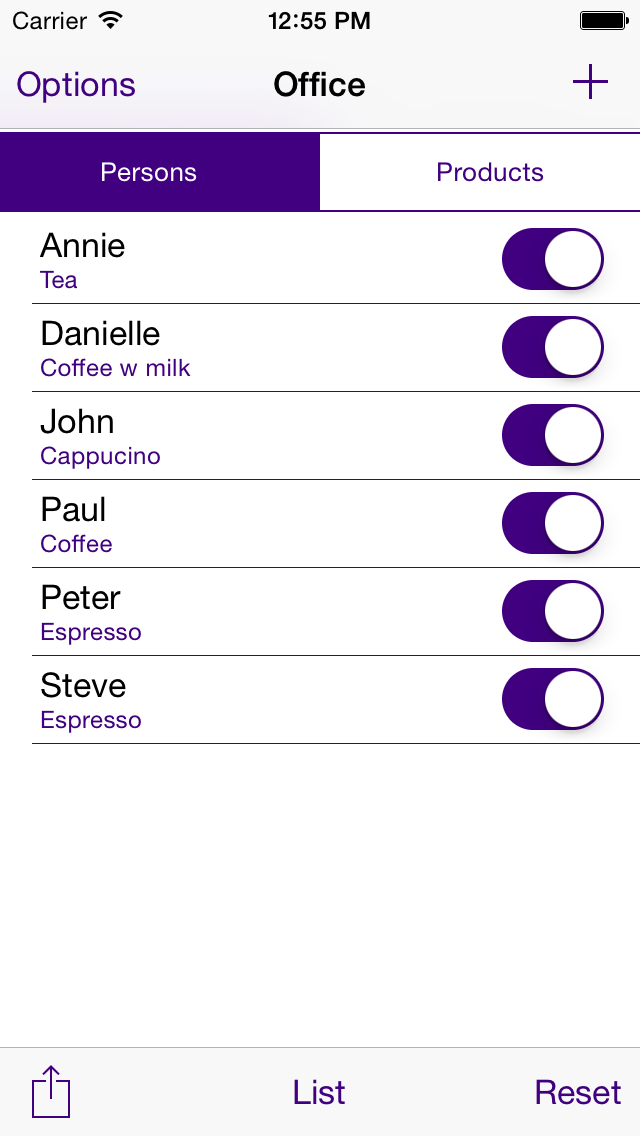Open the share icon in the bottom toolbar
640x1136 pixels.
pos(51,1091)
